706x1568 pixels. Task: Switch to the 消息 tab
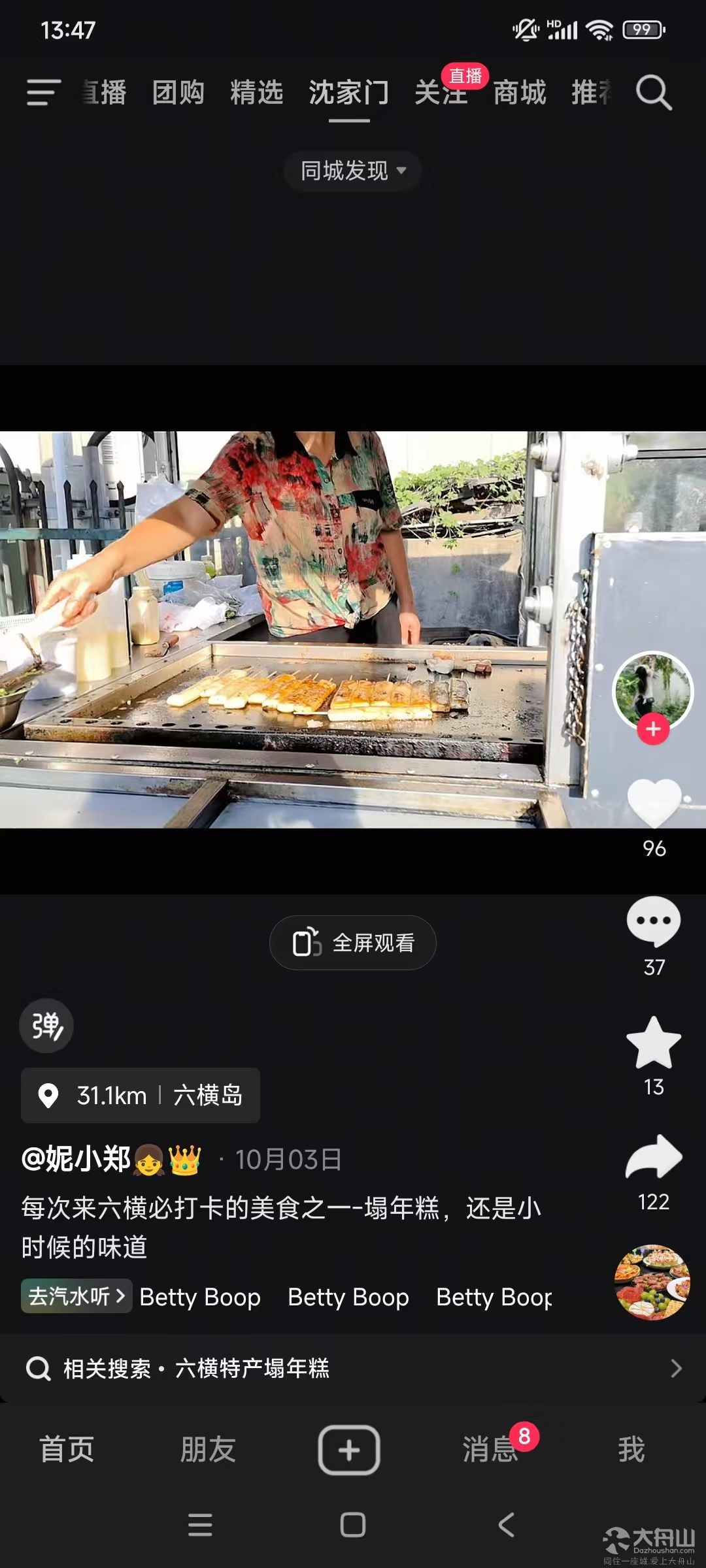coord(490,1449)
